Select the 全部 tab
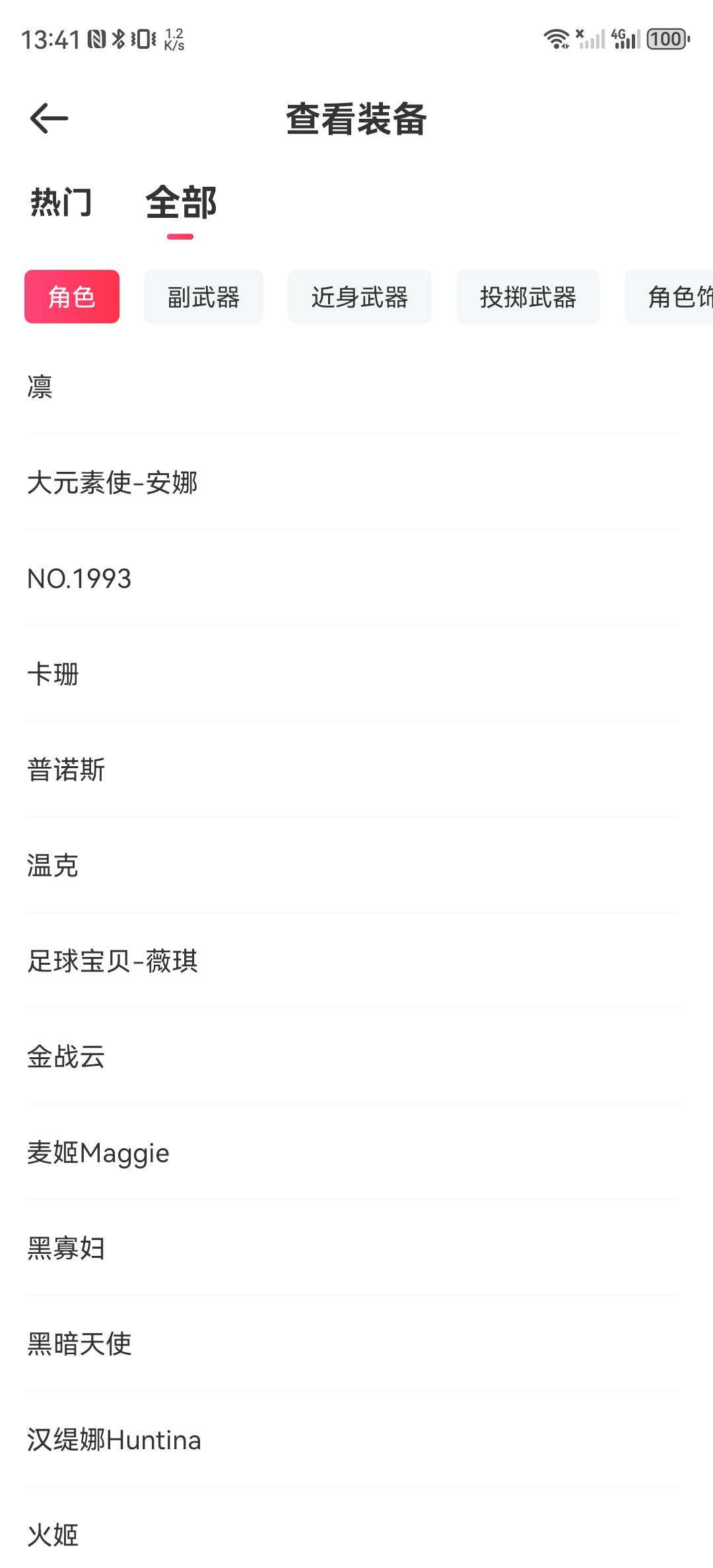This screenshot has height=1568, width=713. [181, 203]
